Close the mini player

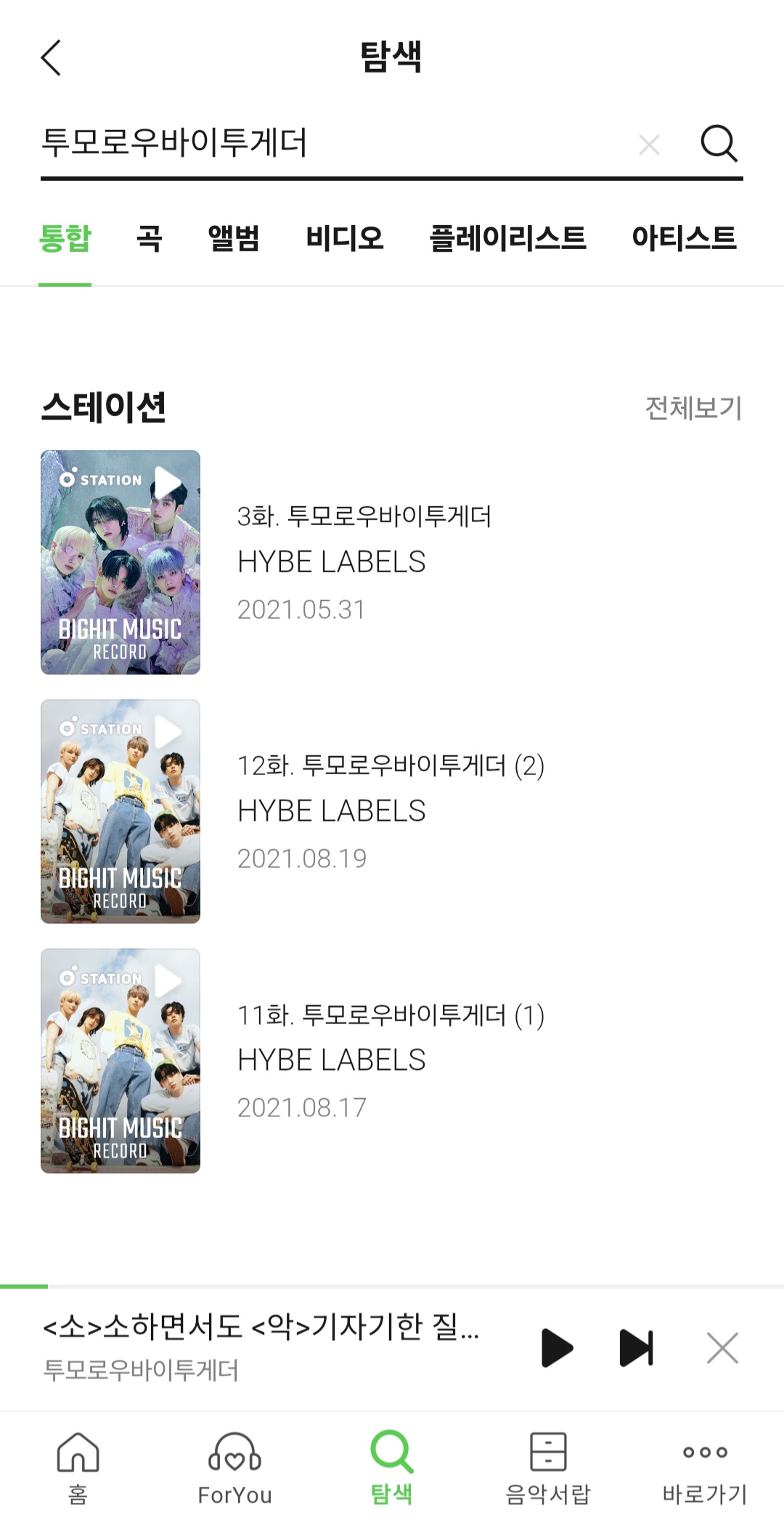pos(722,1348)
